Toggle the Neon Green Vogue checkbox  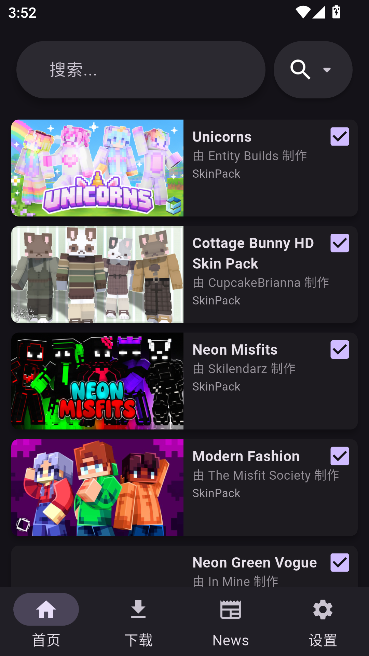pos(340,563)
